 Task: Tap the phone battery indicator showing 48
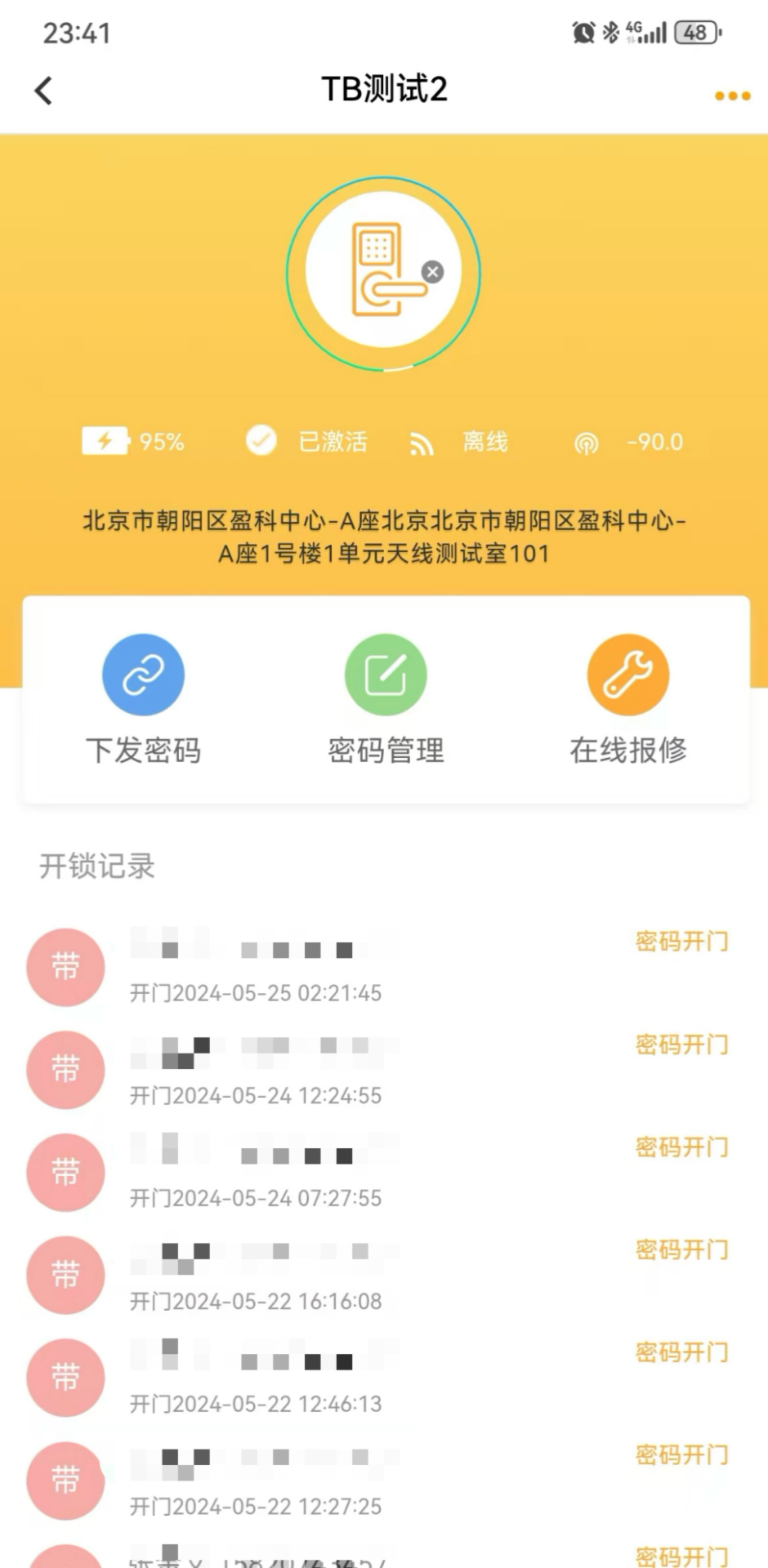tap(694, 33)
